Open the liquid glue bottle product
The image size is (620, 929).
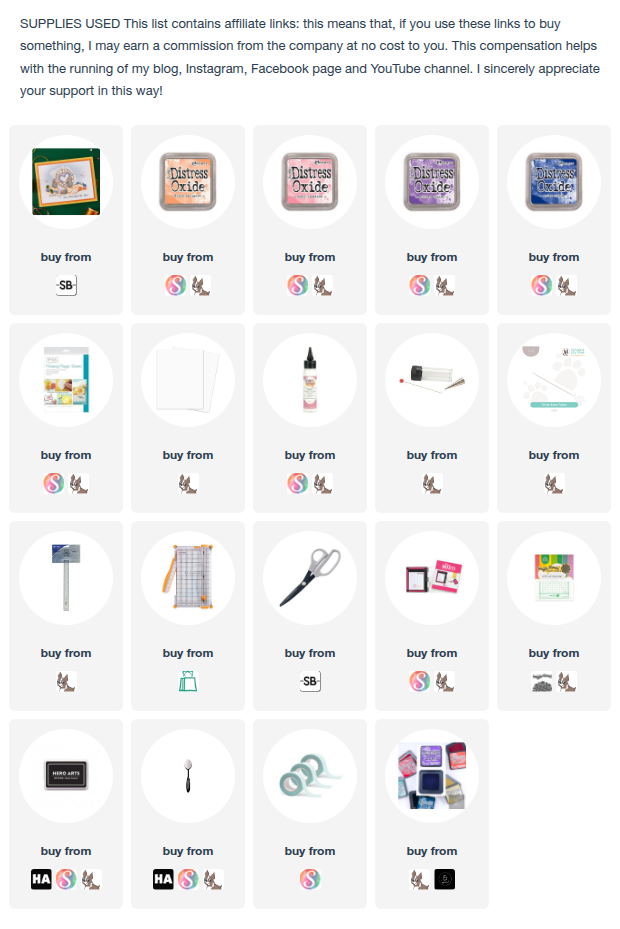[x=310, y=379]
